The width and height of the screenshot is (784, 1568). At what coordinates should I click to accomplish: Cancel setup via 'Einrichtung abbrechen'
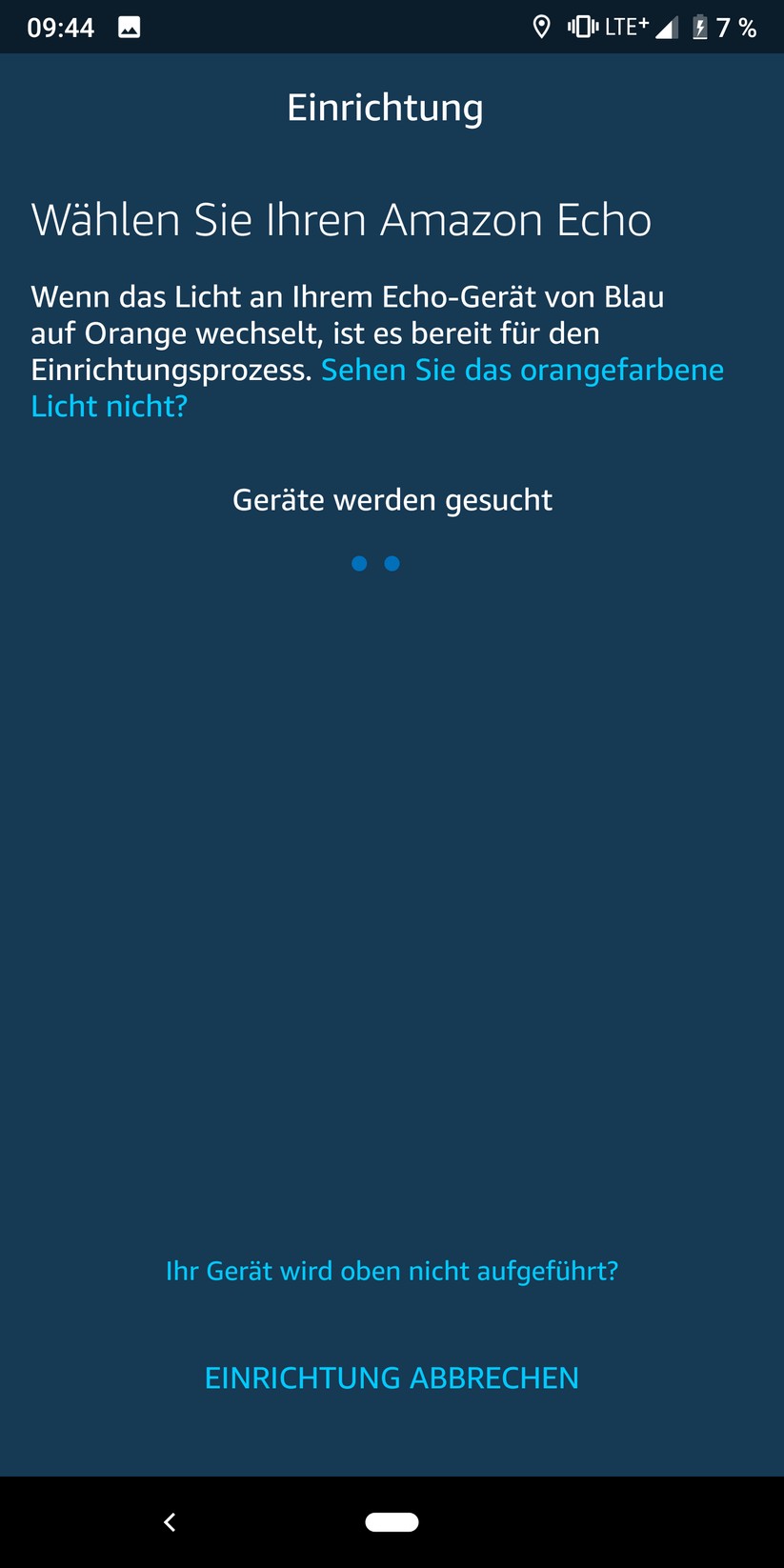tap(392, 1377)
